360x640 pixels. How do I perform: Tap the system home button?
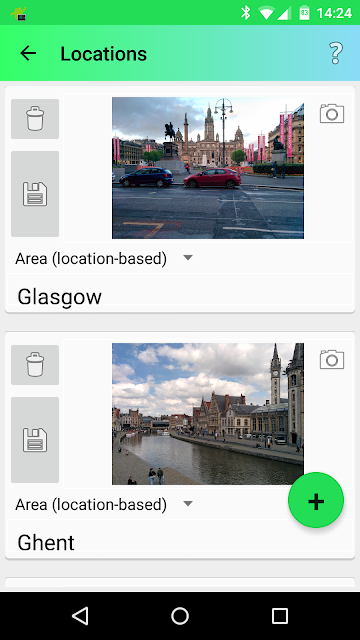point(180,616)
